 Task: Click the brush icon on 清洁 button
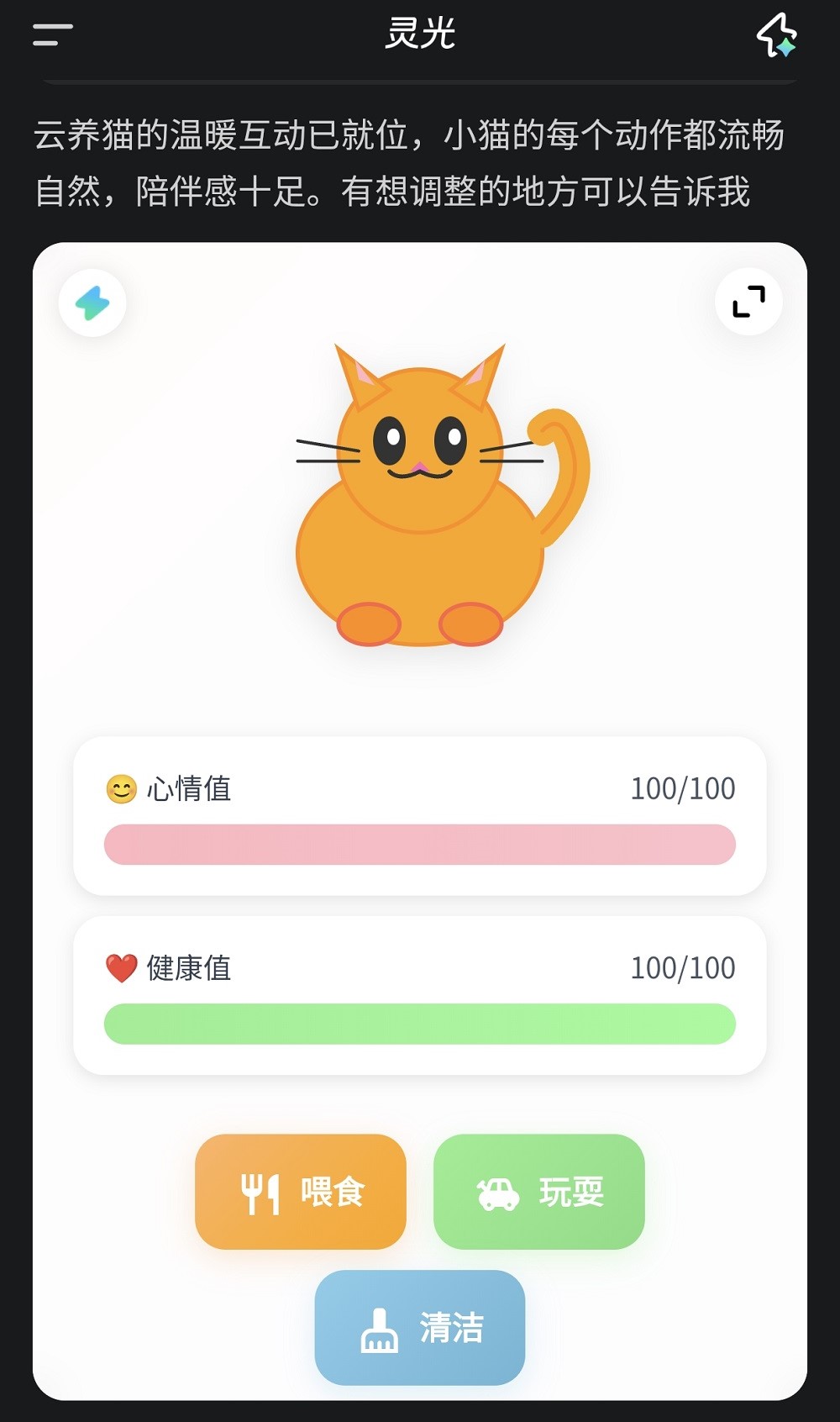coord(381,1330)
